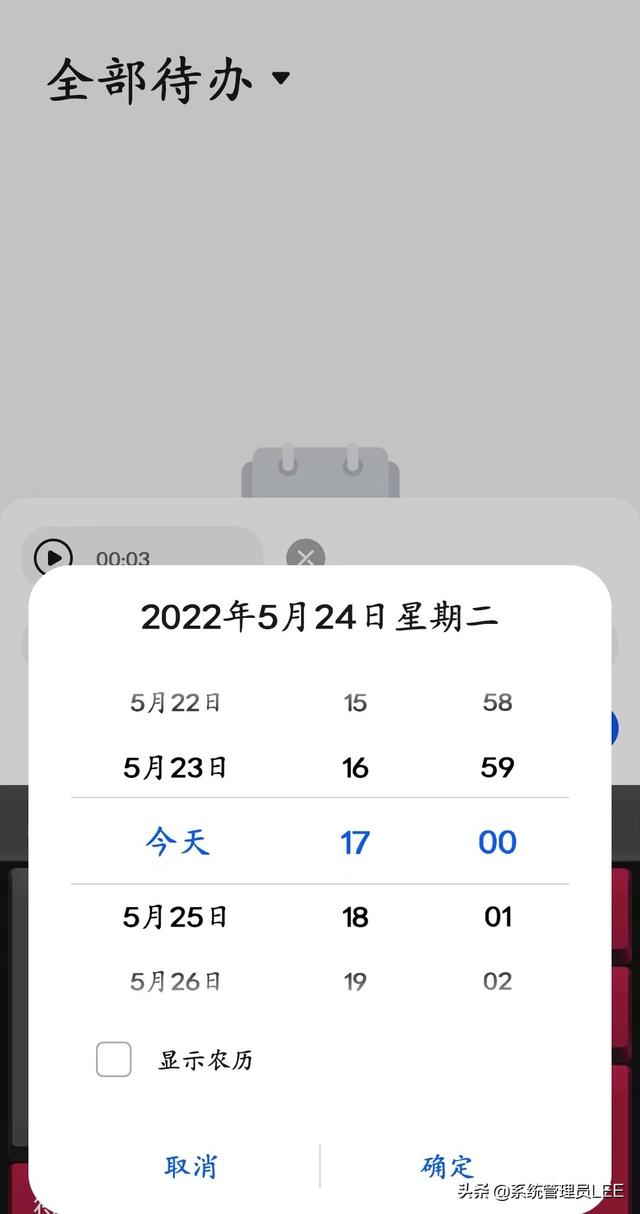640x1214 pixels.
Task: Select 5月26日 in the date column
Action: coord(176,981)
